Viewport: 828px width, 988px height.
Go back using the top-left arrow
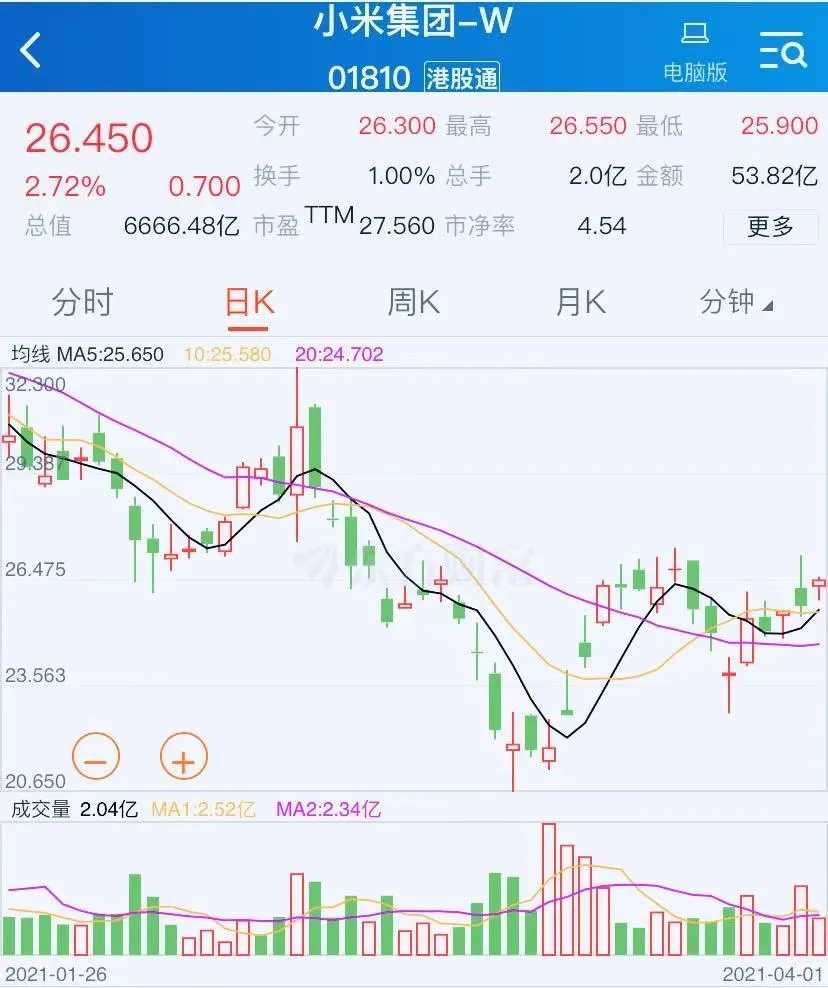coord(31,49)
